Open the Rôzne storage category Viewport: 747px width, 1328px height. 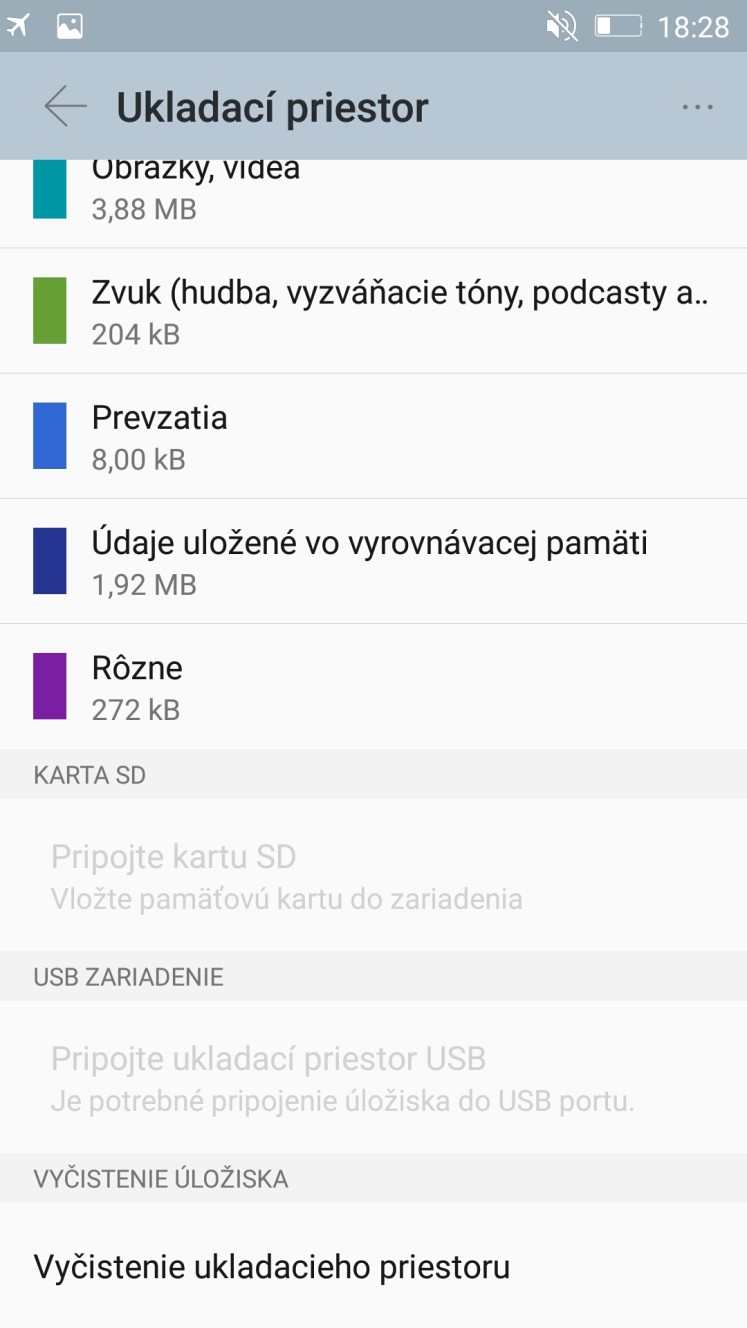373,686
